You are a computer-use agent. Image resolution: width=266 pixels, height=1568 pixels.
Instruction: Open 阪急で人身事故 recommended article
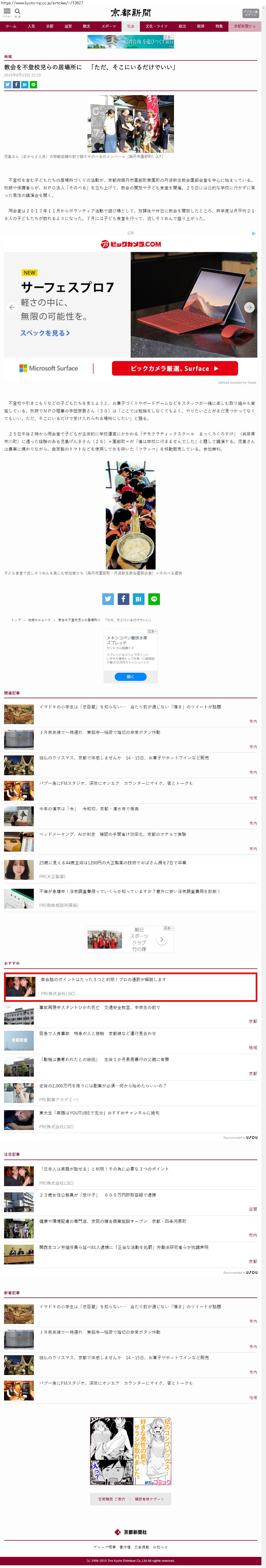97,1033
